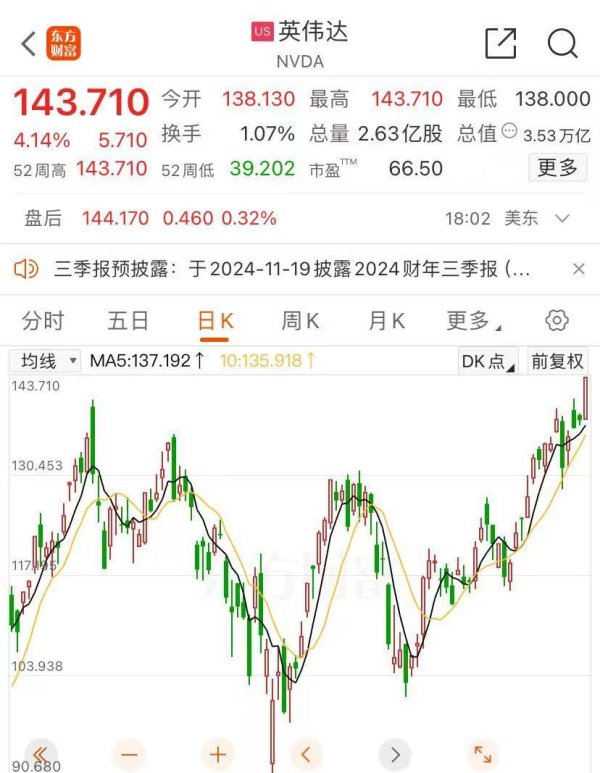Screen dimensions: 600x773
Task: Dismiss the 三季报预披露 announcement banner
Action: pos(578,268)
